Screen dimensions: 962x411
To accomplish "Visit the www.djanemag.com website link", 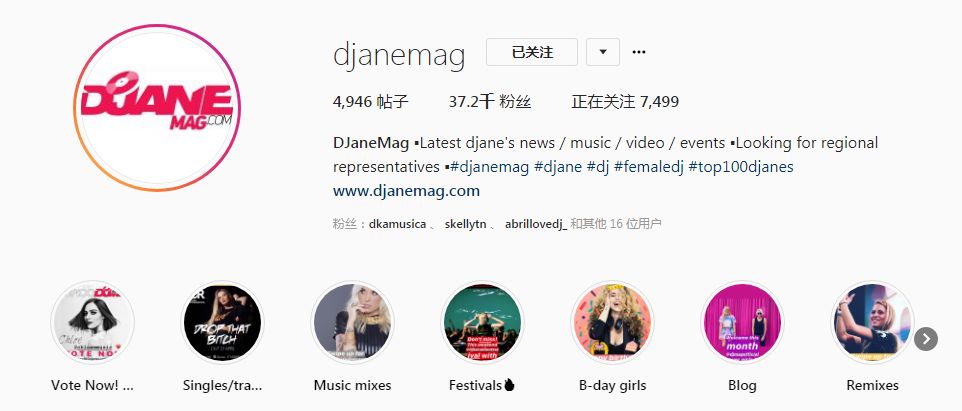I will [x=406, y=190].
